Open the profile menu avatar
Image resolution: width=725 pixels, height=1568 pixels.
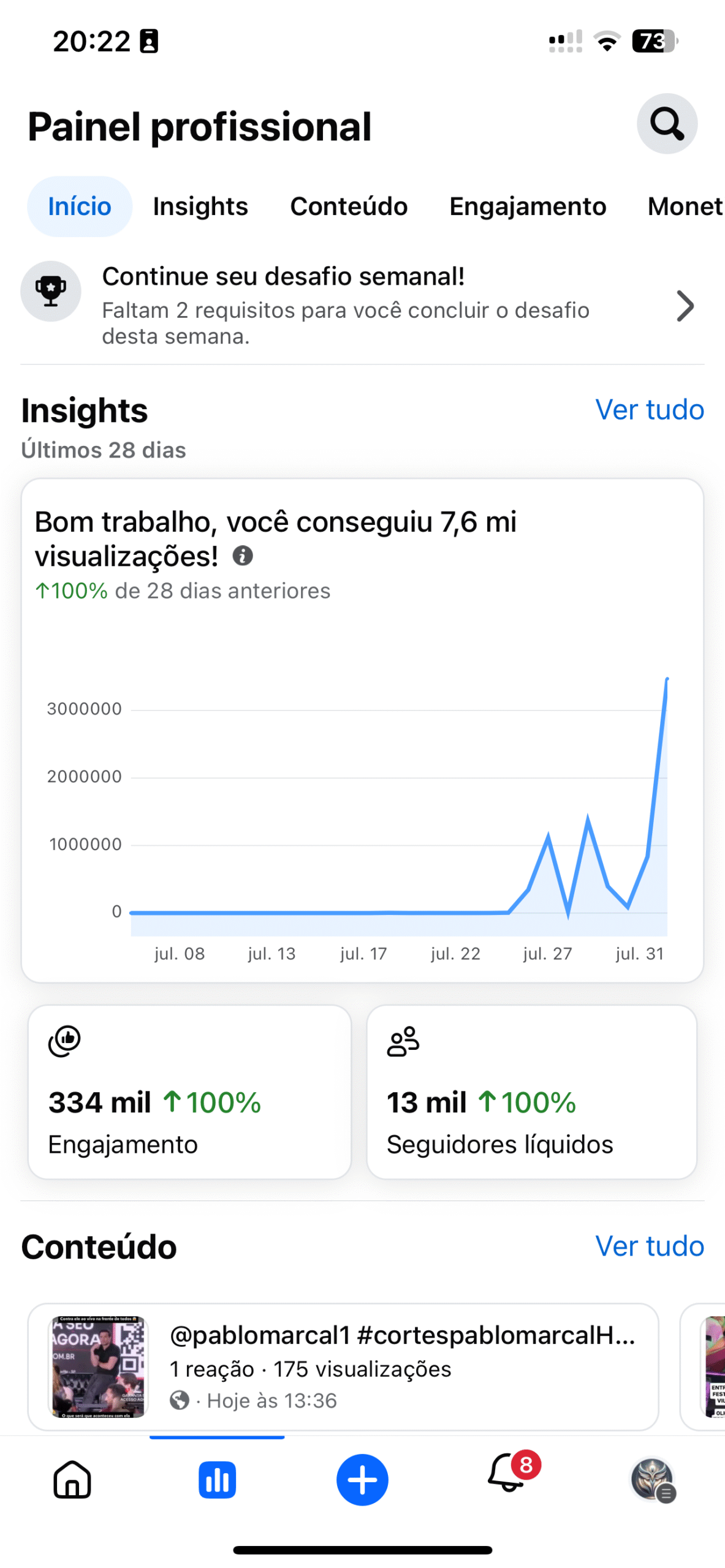[653, 1479]
